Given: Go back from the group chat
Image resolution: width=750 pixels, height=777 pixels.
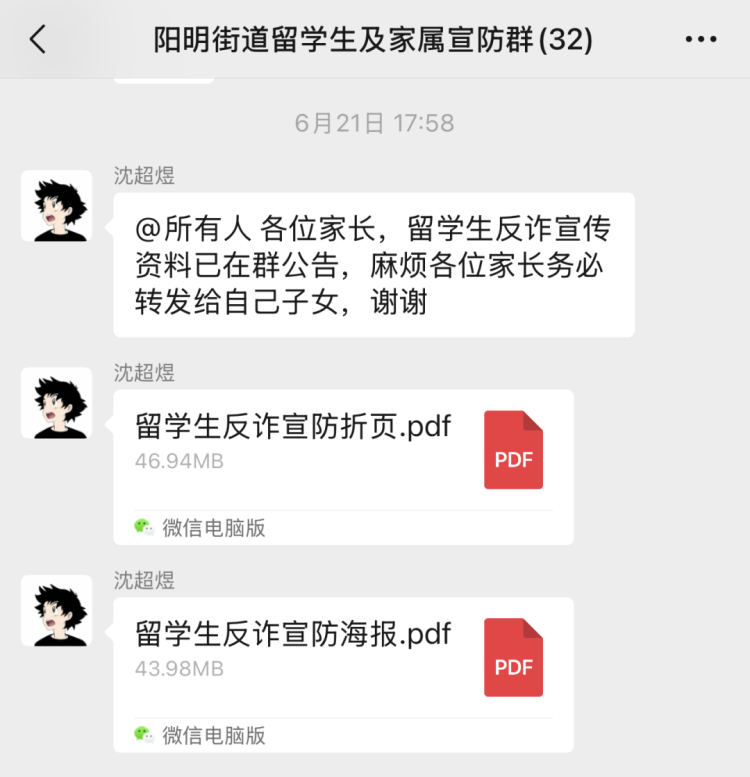Looking at the screenshot, I should pos(38,40).
